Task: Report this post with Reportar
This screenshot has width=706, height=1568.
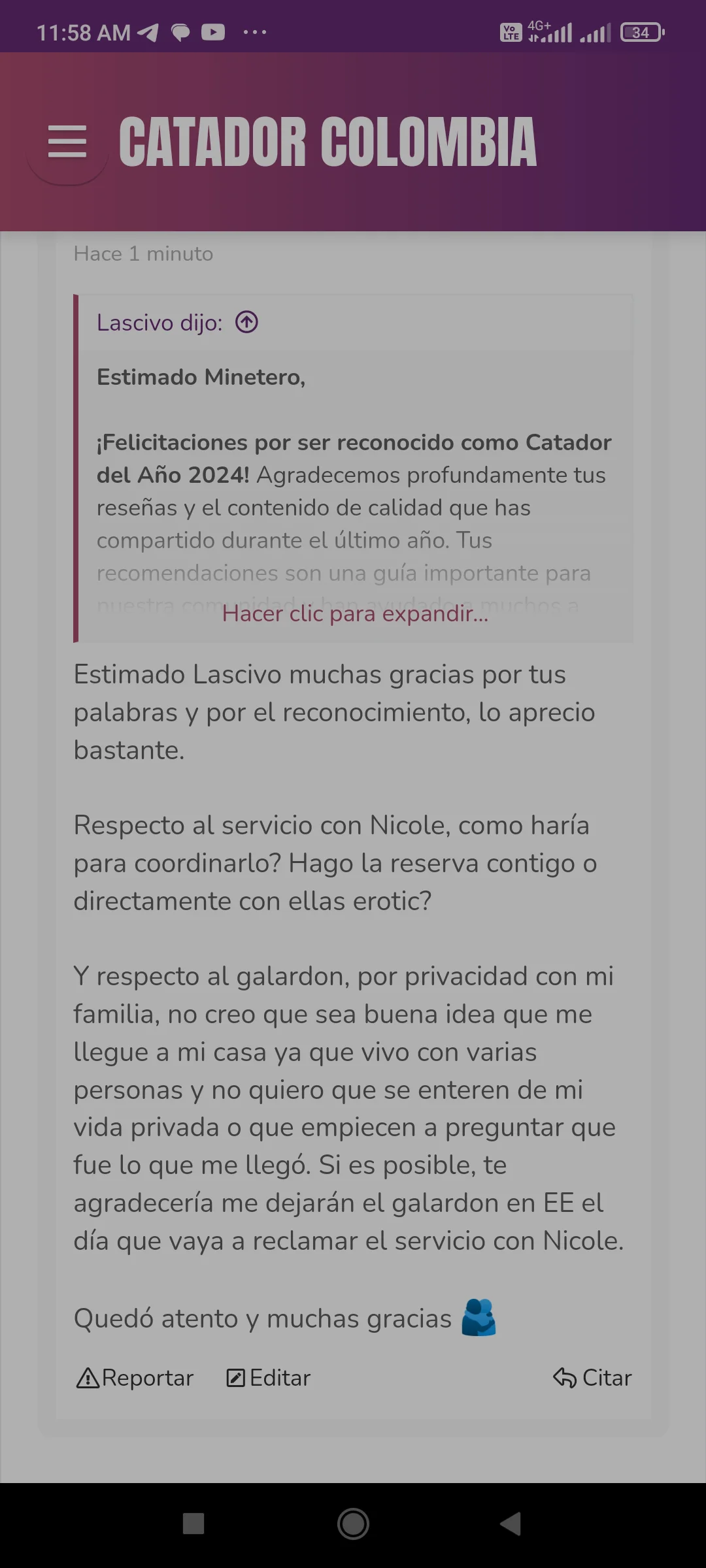Action: [x=135, y=1378]
